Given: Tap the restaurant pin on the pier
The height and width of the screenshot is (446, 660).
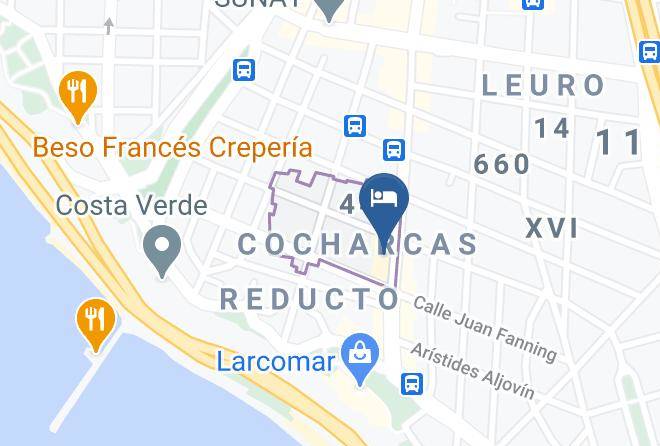Looking at the screenshot, I should [x=96, y=324].
